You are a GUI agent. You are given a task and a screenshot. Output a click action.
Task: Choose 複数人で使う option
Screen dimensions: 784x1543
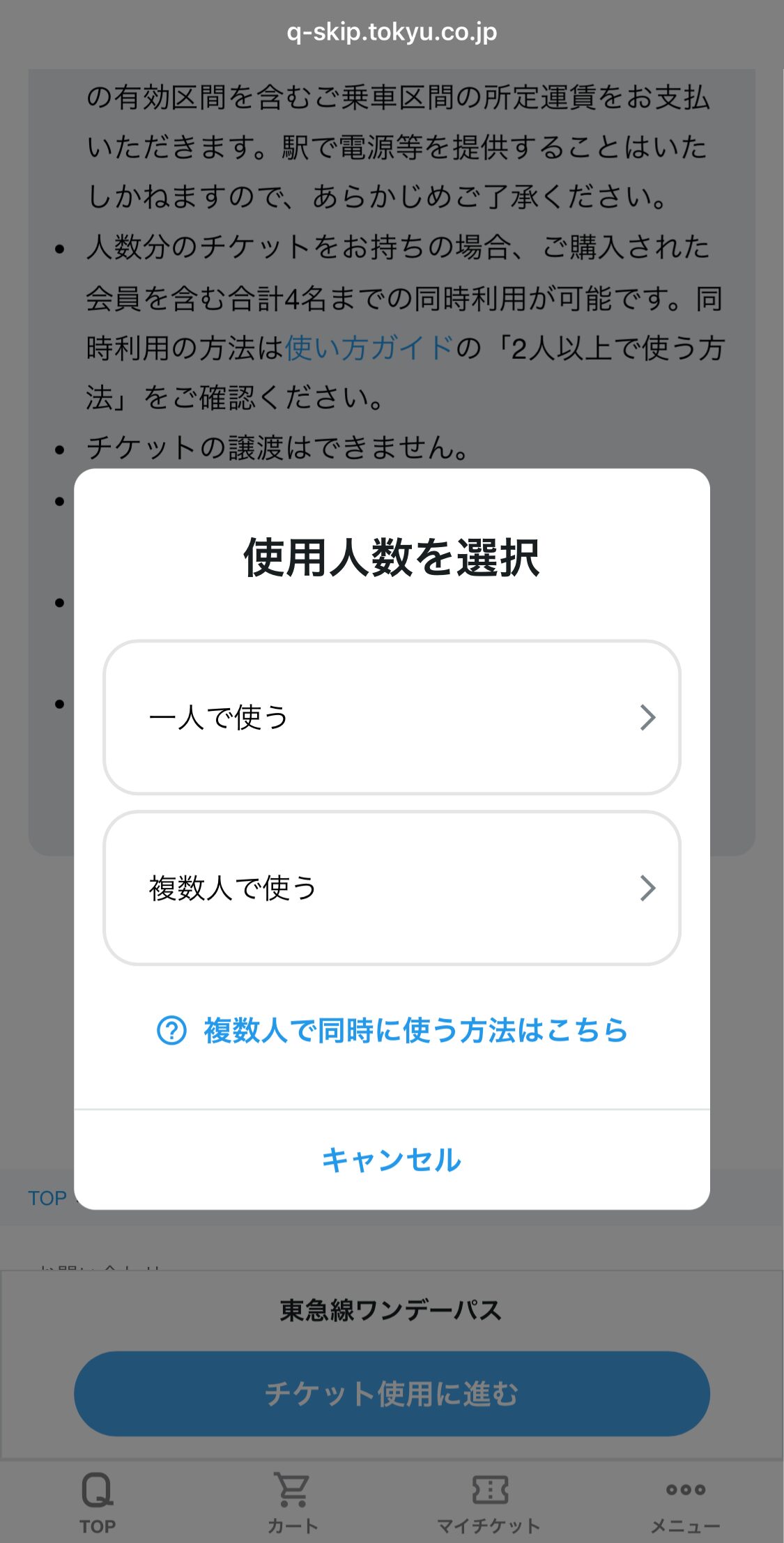coord(392,888)
